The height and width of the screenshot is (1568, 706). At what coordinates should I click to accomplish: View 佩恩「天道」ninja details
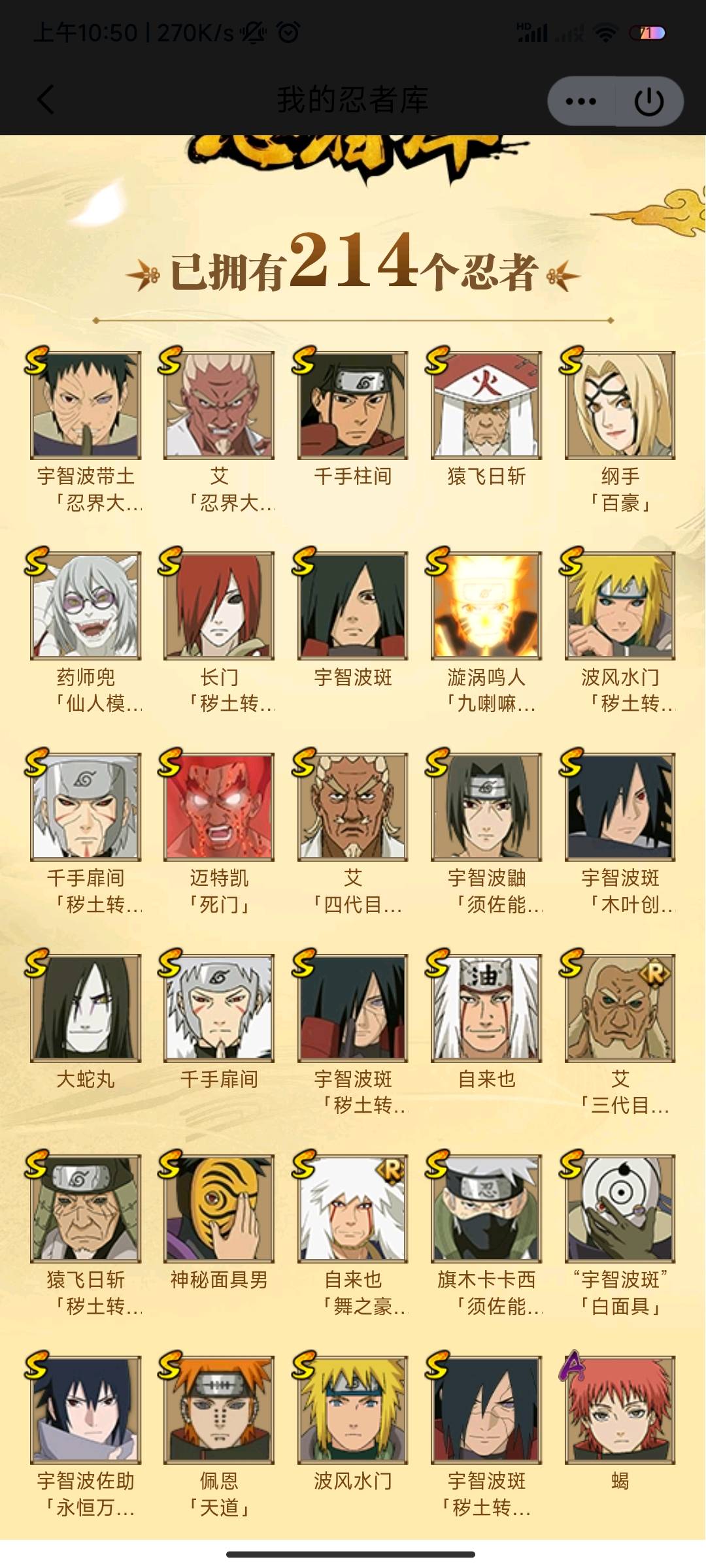coord(219,1409)
